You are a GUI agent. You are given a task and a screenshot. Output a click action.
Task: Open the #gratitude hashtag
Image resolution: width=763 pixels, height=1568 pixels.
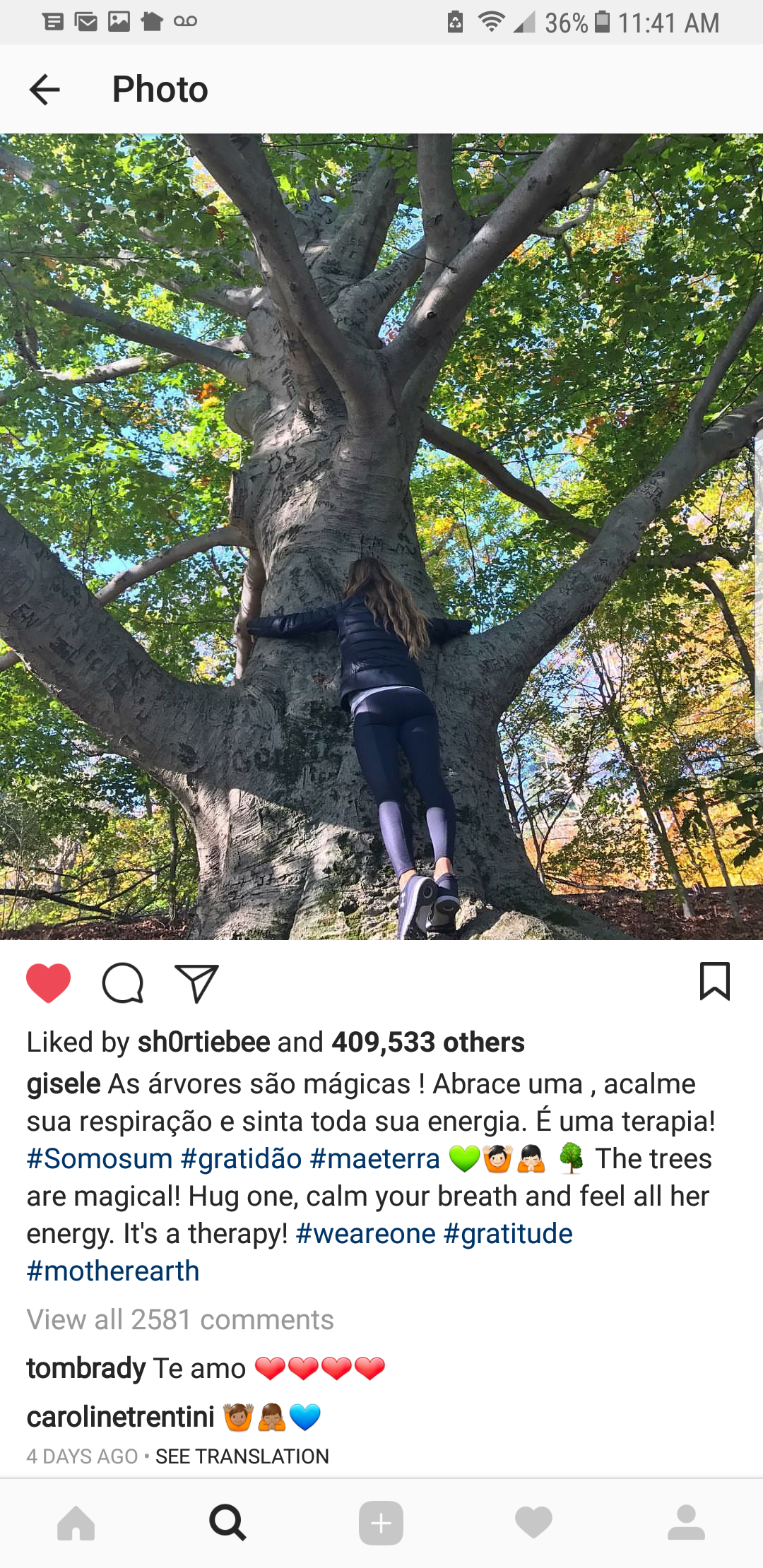pos(508,1234)
